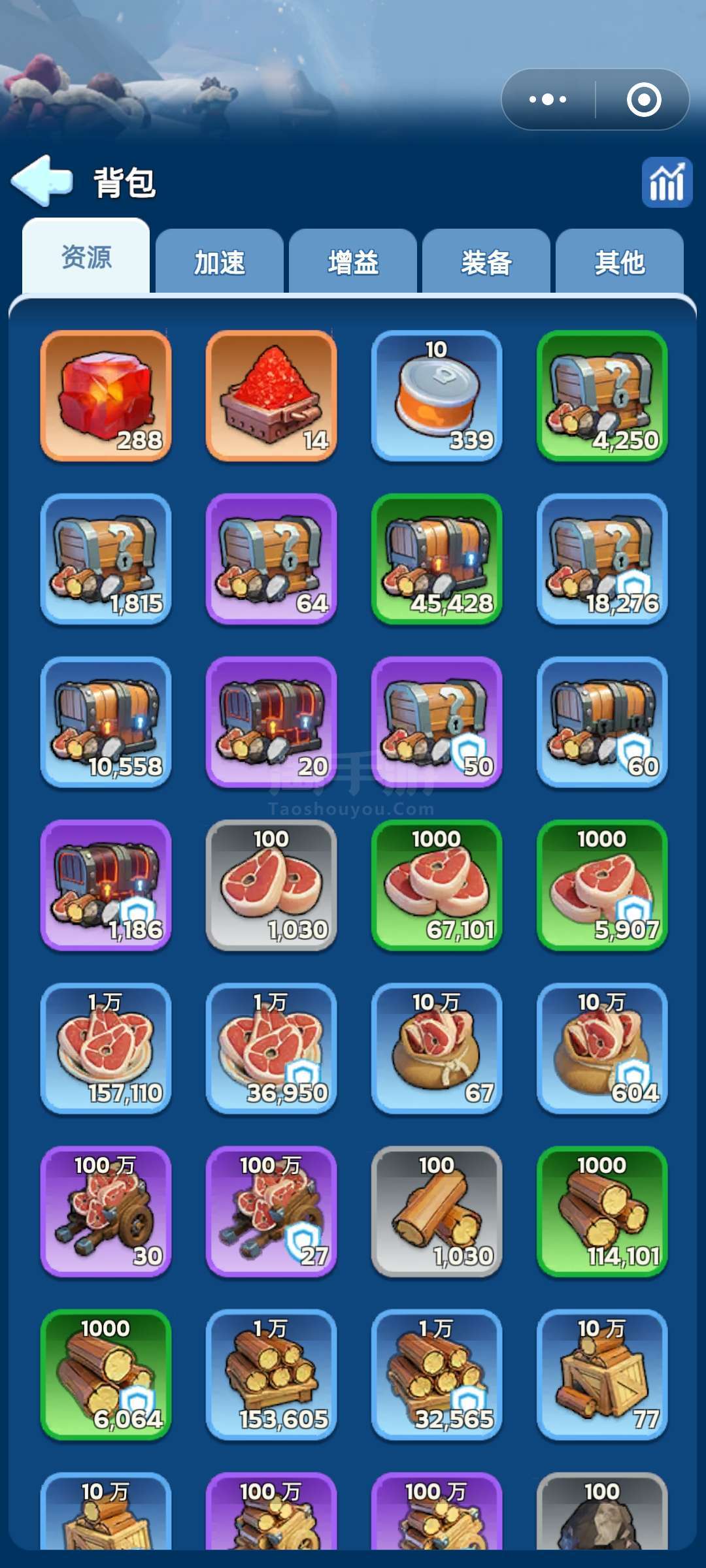The image size is (706, 1568).
Task: Open the mini program more-options menu
Action: pyautogui.click(x=548, y=99)
